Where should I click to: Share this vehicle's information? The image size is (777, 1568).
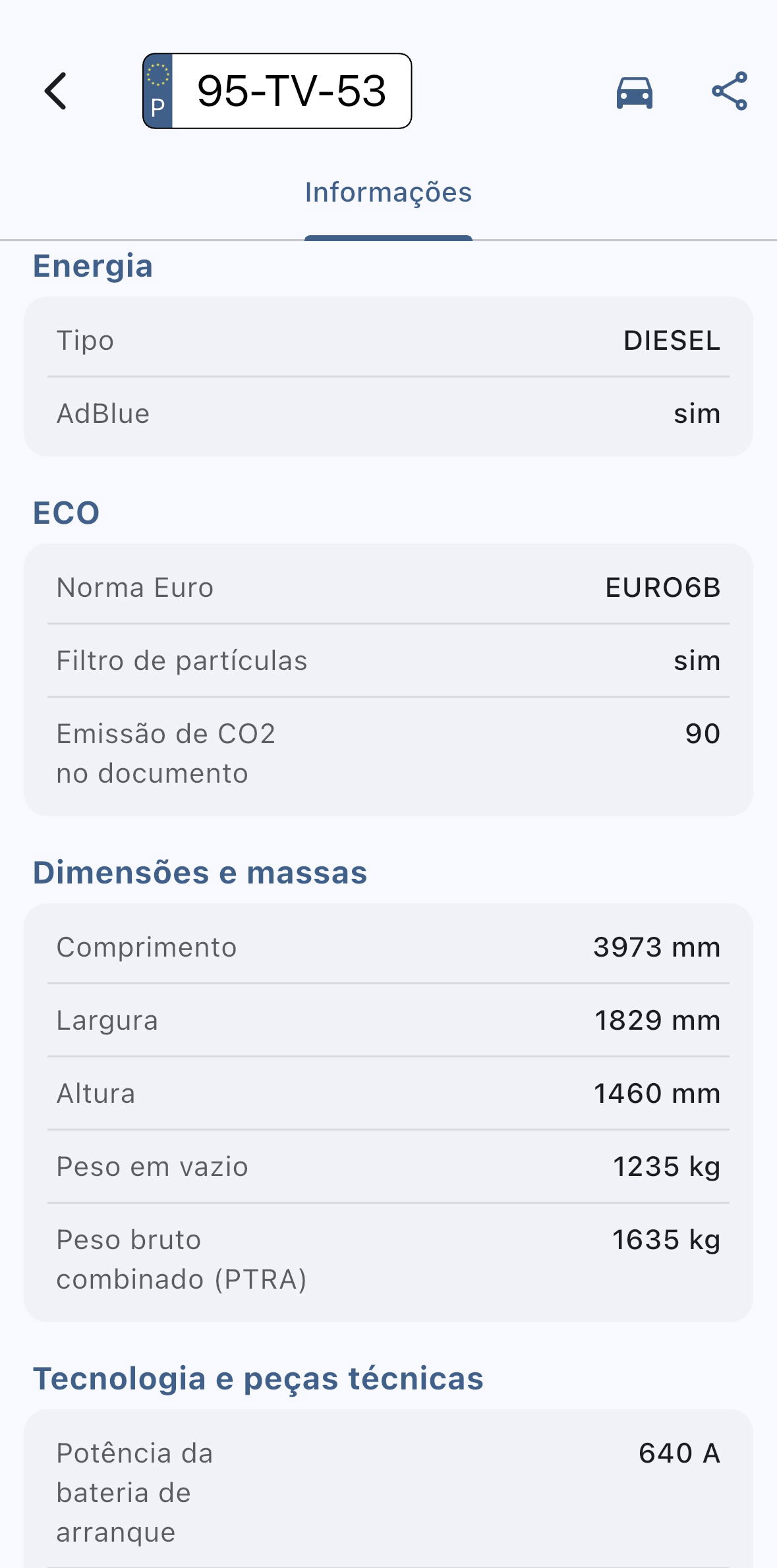point(730,91)
